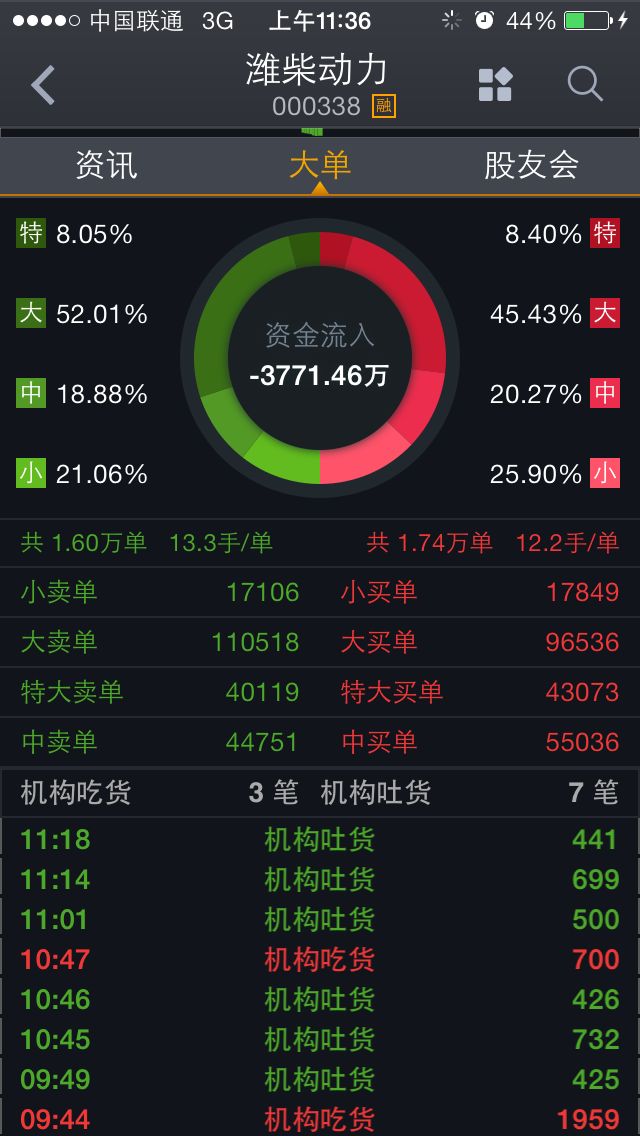Select the 大单 tab
Screen dimensions: 640x1136
point(320,165)
